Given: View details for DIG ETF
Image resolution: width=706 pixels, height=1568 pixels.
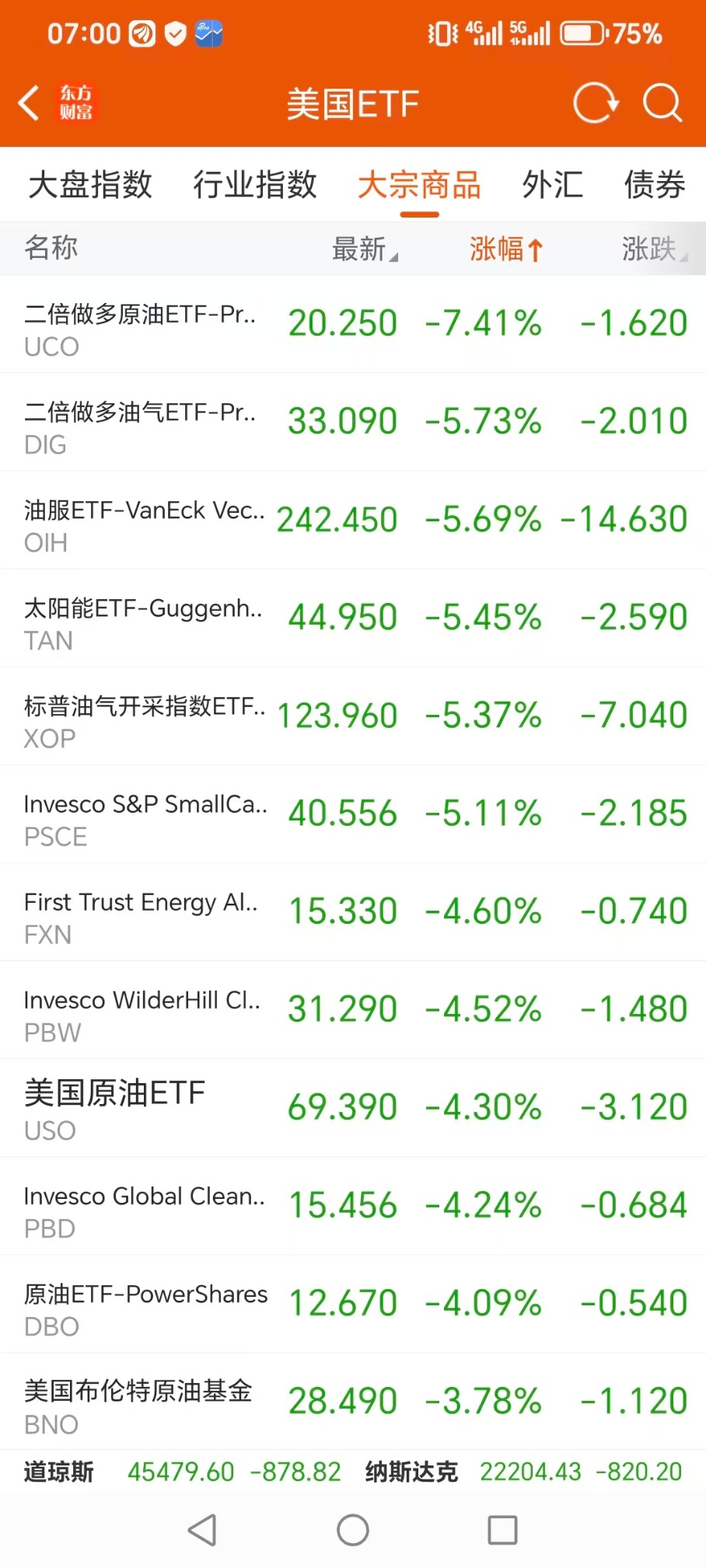Looking at the screenshot, I should 353,423.
